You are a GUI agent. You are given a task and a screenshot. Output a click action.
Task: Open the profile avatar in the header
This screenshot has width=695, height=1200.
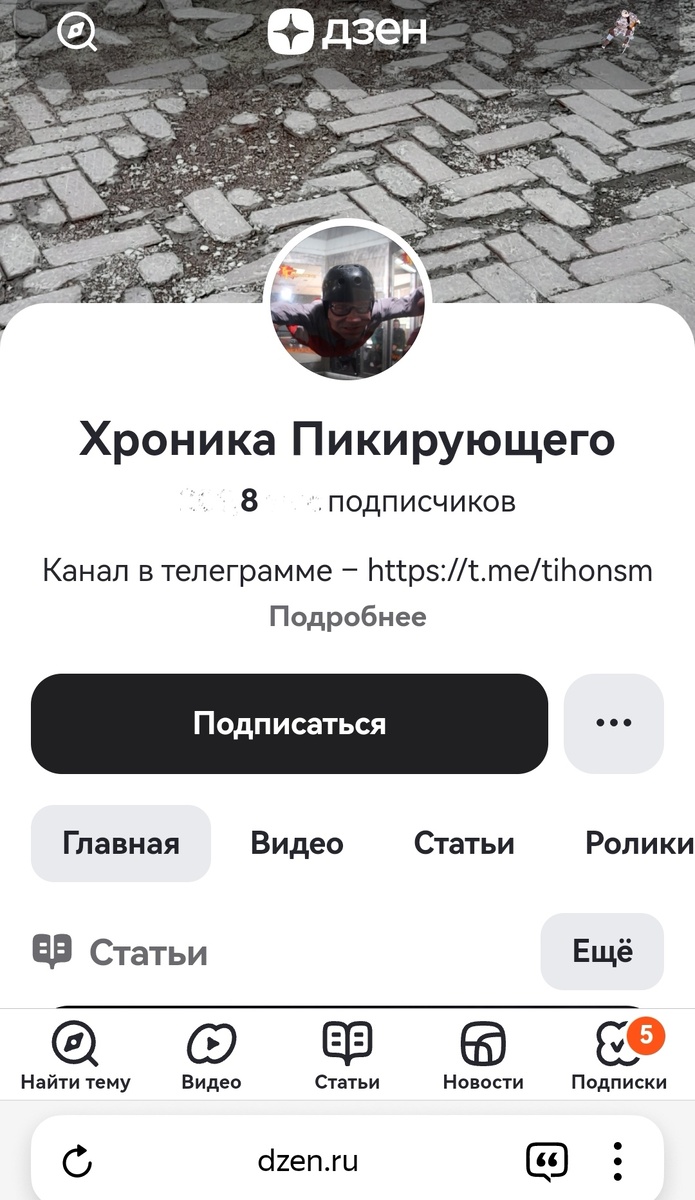[622, 32]
